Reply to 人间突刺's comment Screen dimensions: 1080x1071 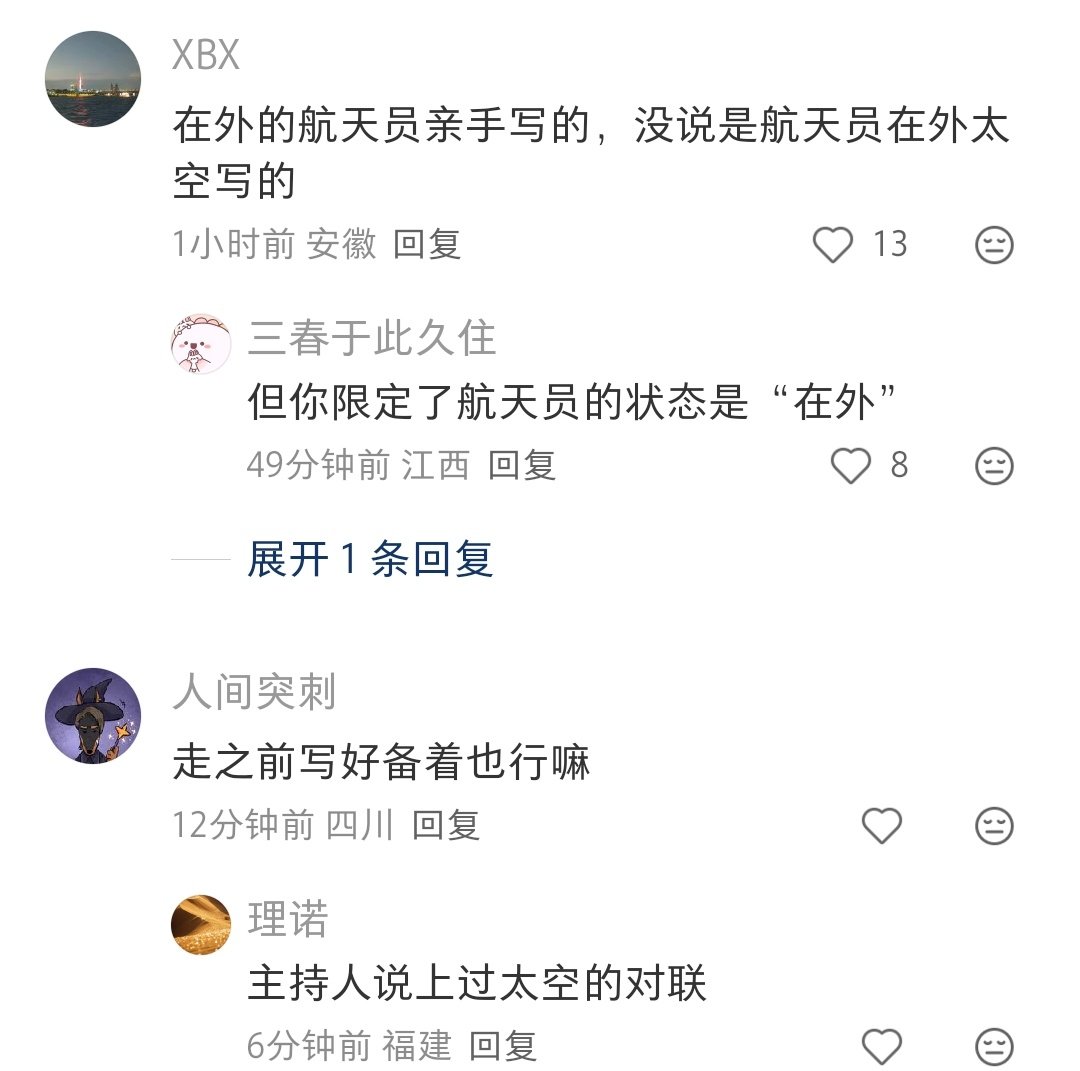(x=446, y=825)
